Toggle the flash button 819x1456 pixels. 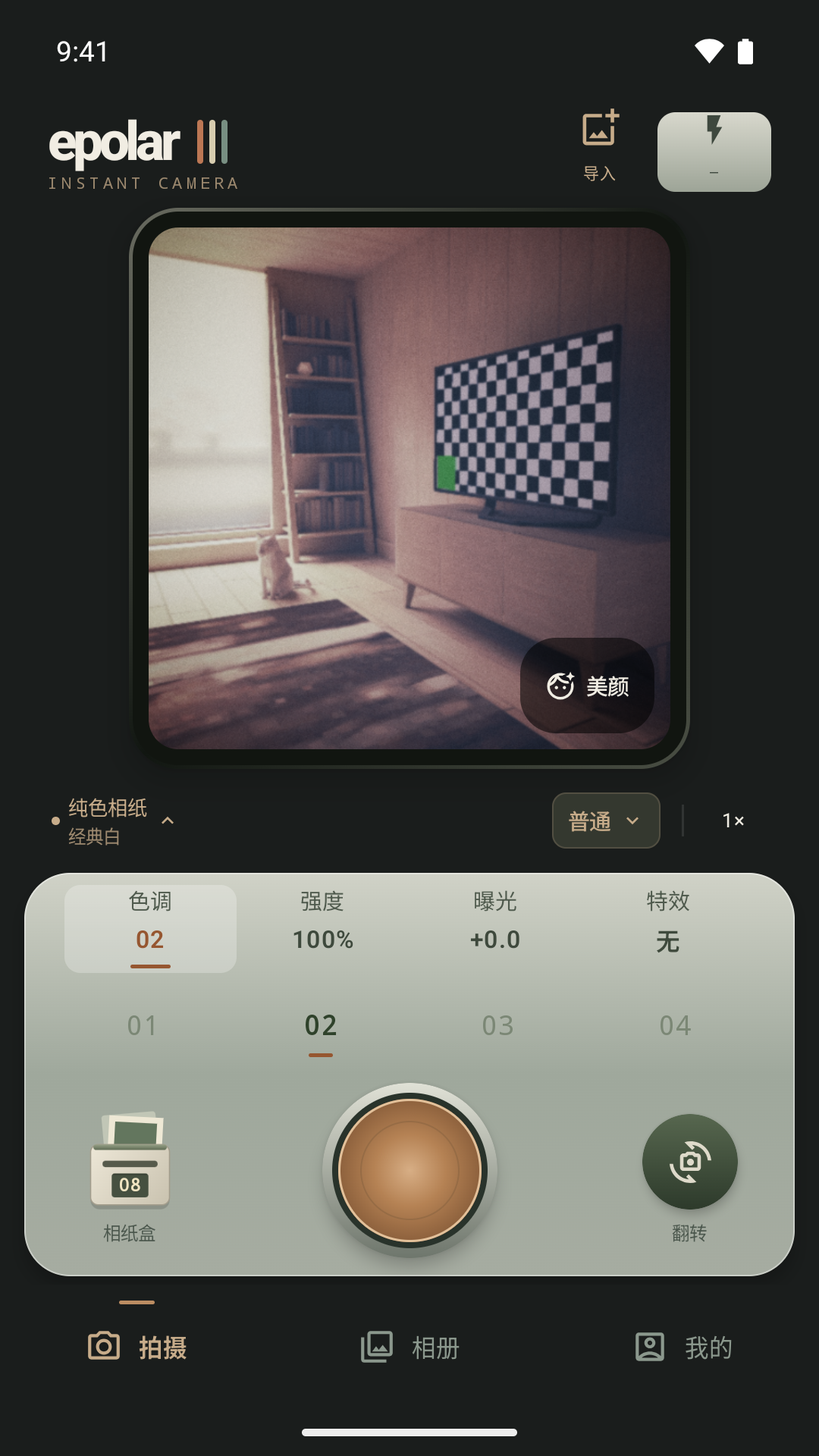pyautogui.click(x=714, y=152)
